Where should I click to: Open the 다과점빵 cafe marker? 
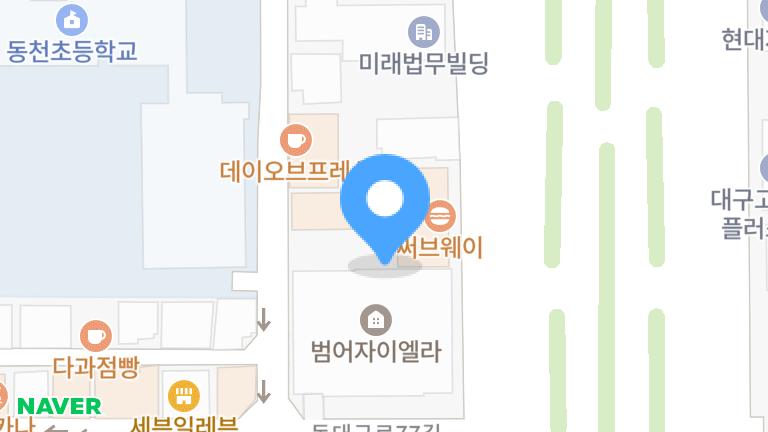[x=95, y=335]
